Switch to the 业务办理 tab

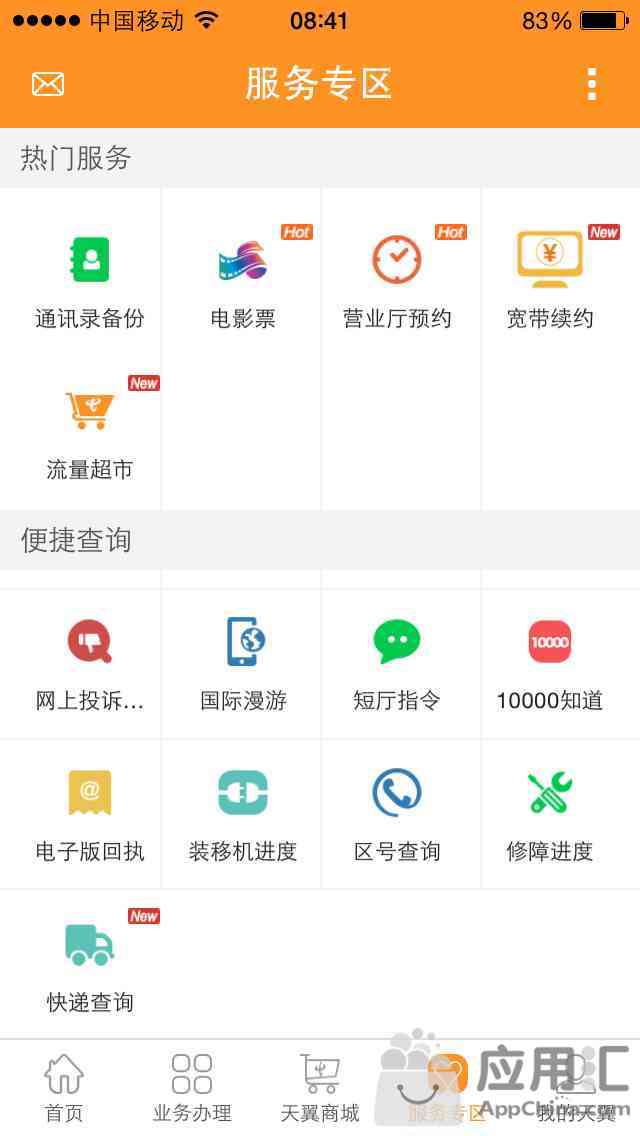coord(192,1088)
